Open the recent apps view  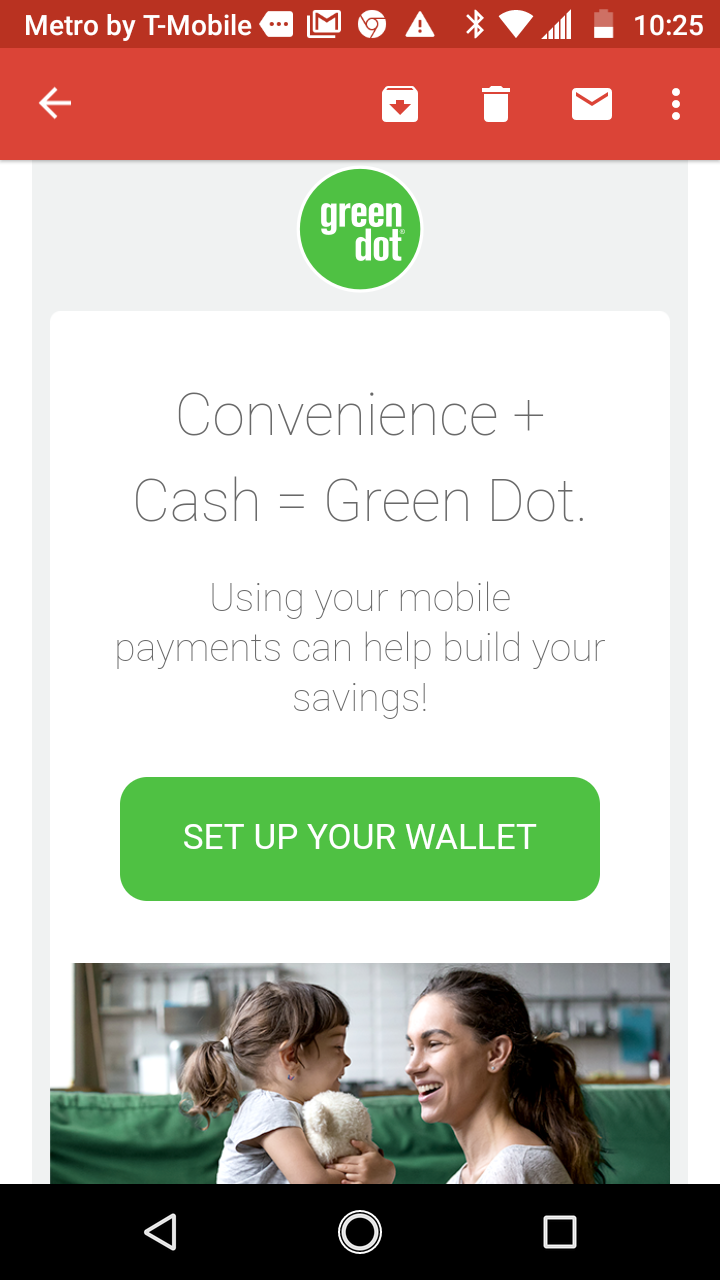(559, 1232)
